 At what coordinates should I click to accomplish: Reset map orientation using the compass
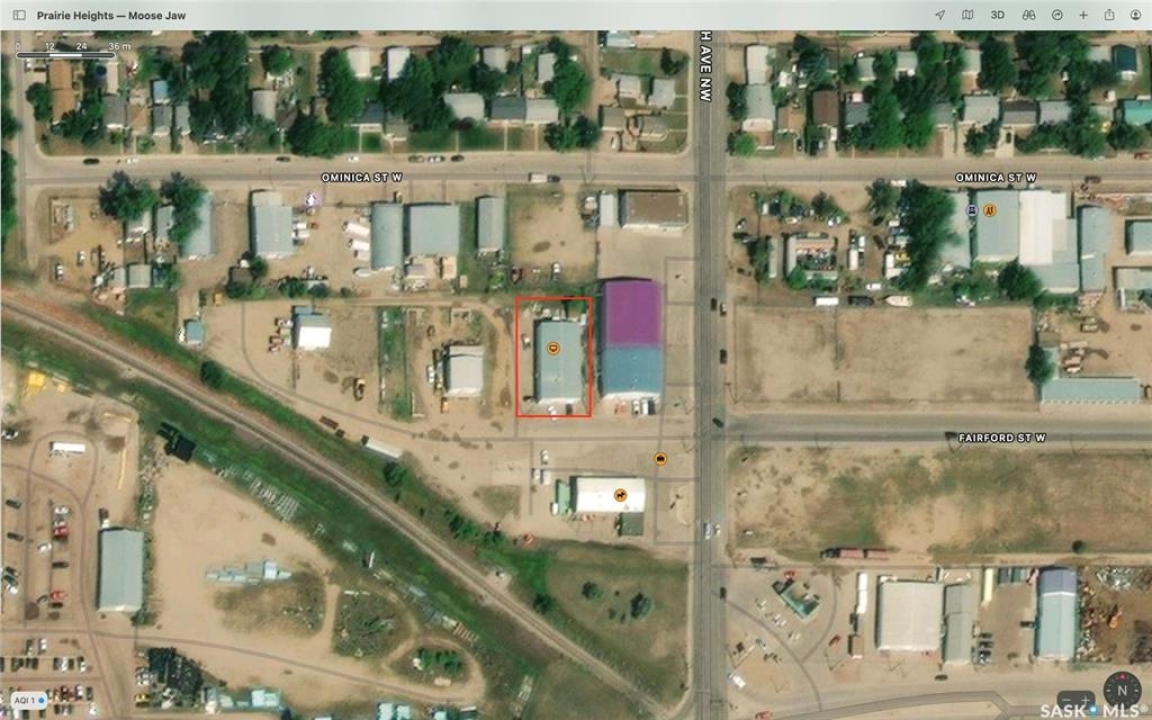(1122, 689)
